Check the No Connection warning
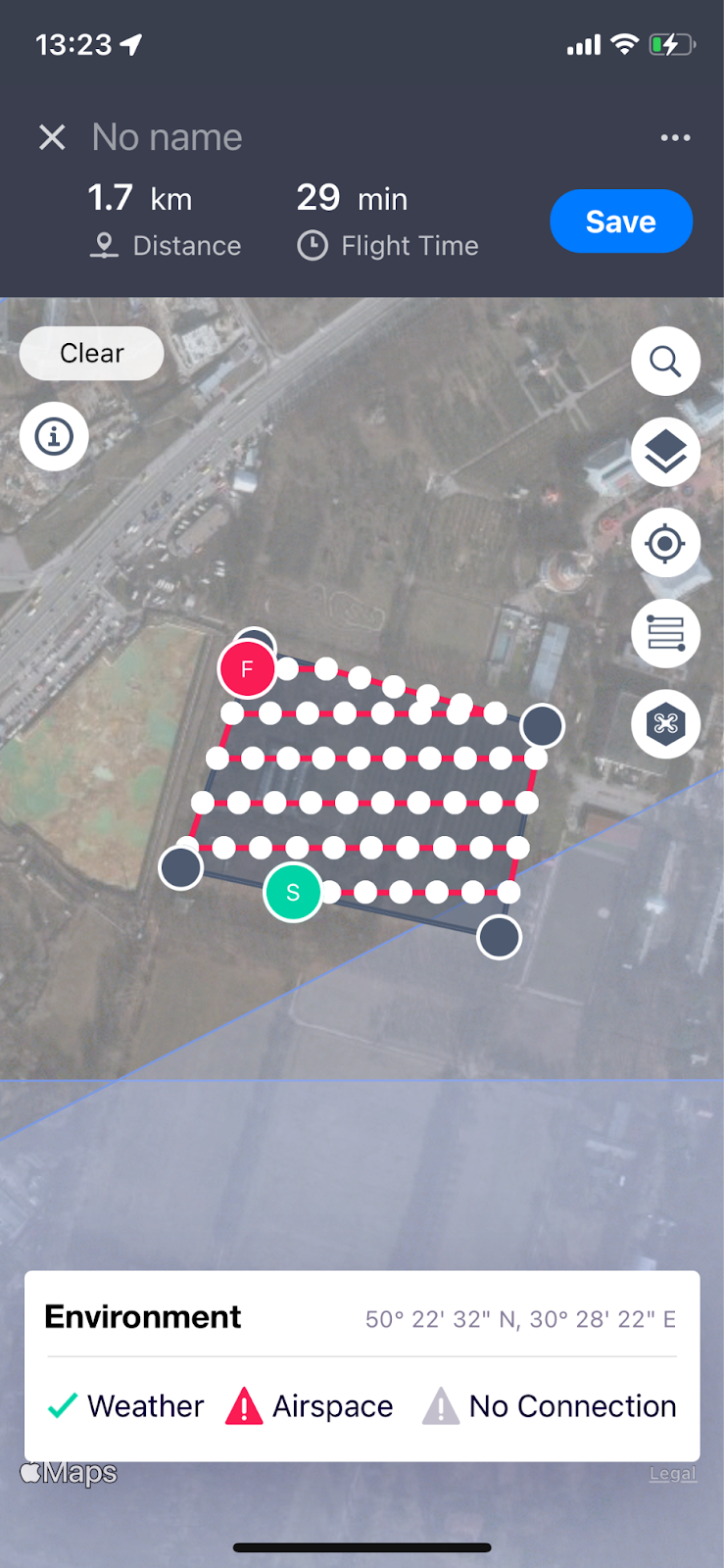The image size is (724, 1568). point(550,1406)
